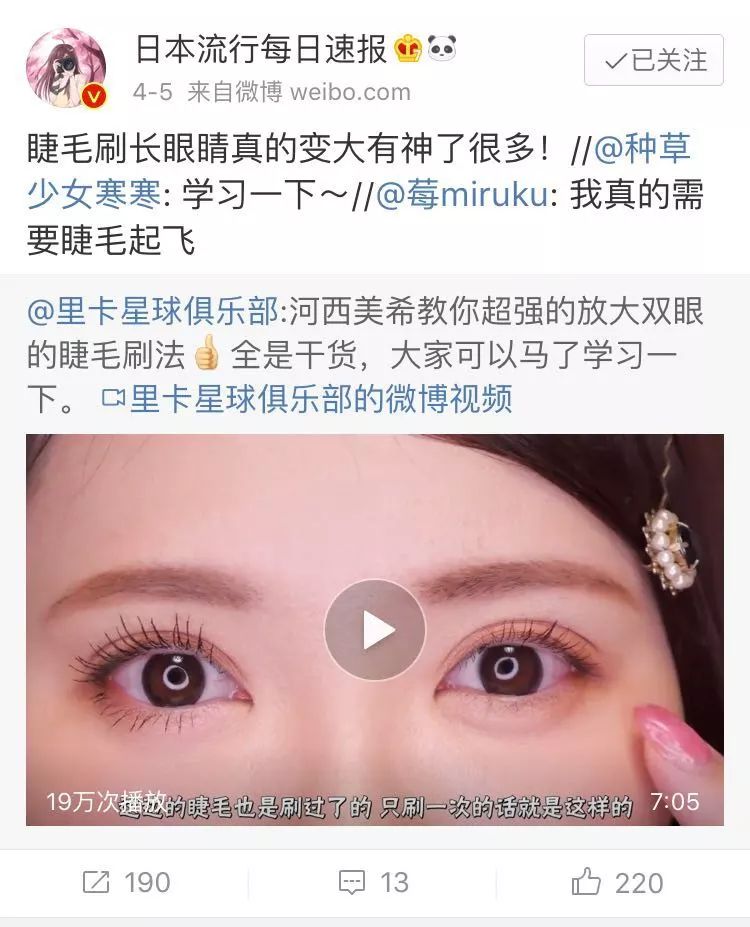Repost this post with 190 shares
This screenshot has height=927, width=750.
pyautogui.click(x=126, y=882)
